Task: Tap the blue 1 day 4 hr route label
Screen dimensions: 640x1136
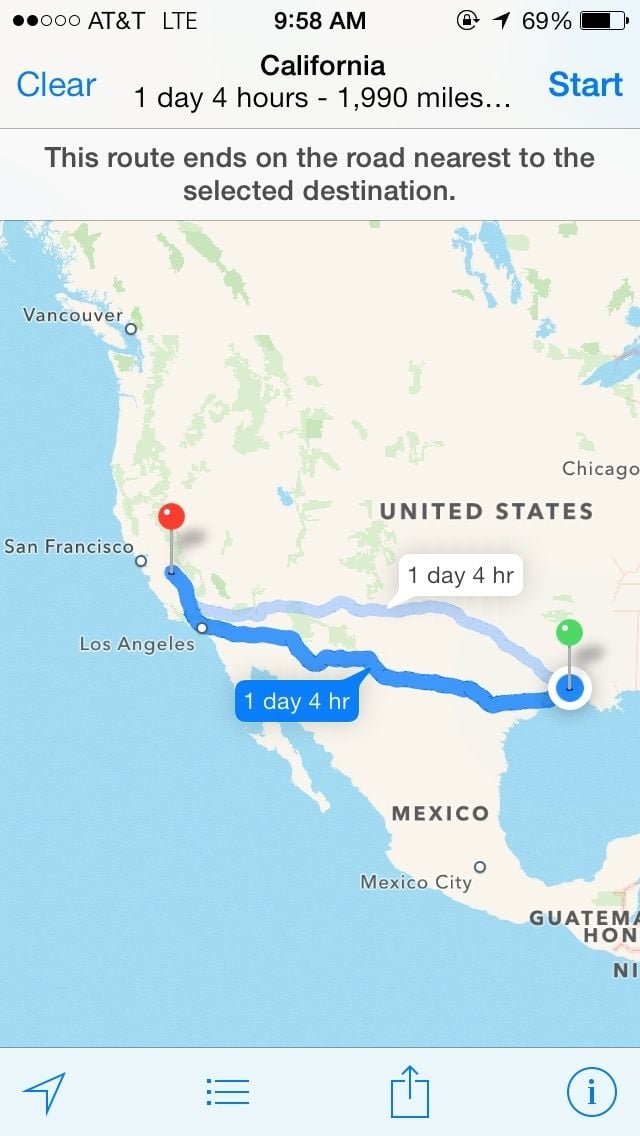Action: tap(296, 701)
